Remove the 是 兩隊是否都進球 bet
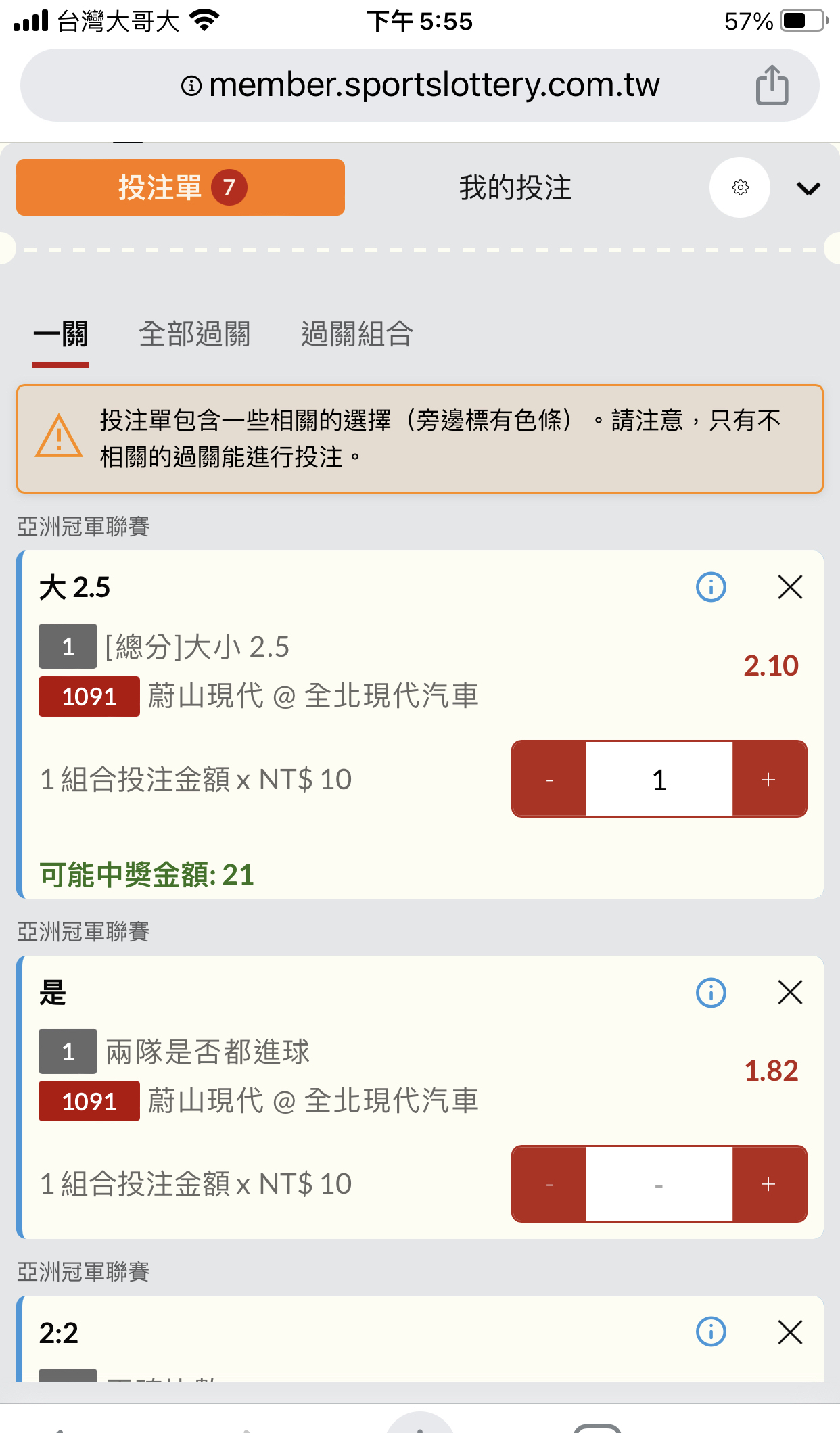 click(x=790, y=993)
